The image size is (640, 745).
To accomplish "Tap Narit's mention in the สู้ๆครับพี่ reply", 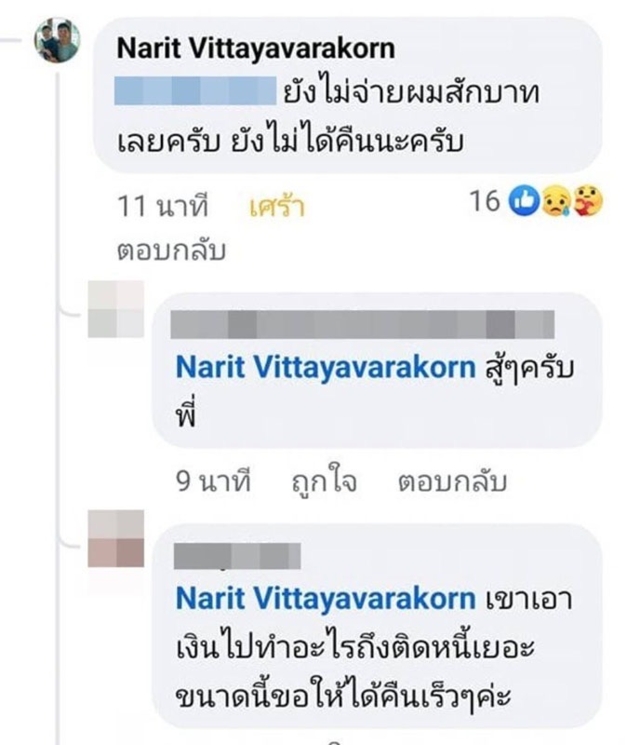I will point(325,367).
